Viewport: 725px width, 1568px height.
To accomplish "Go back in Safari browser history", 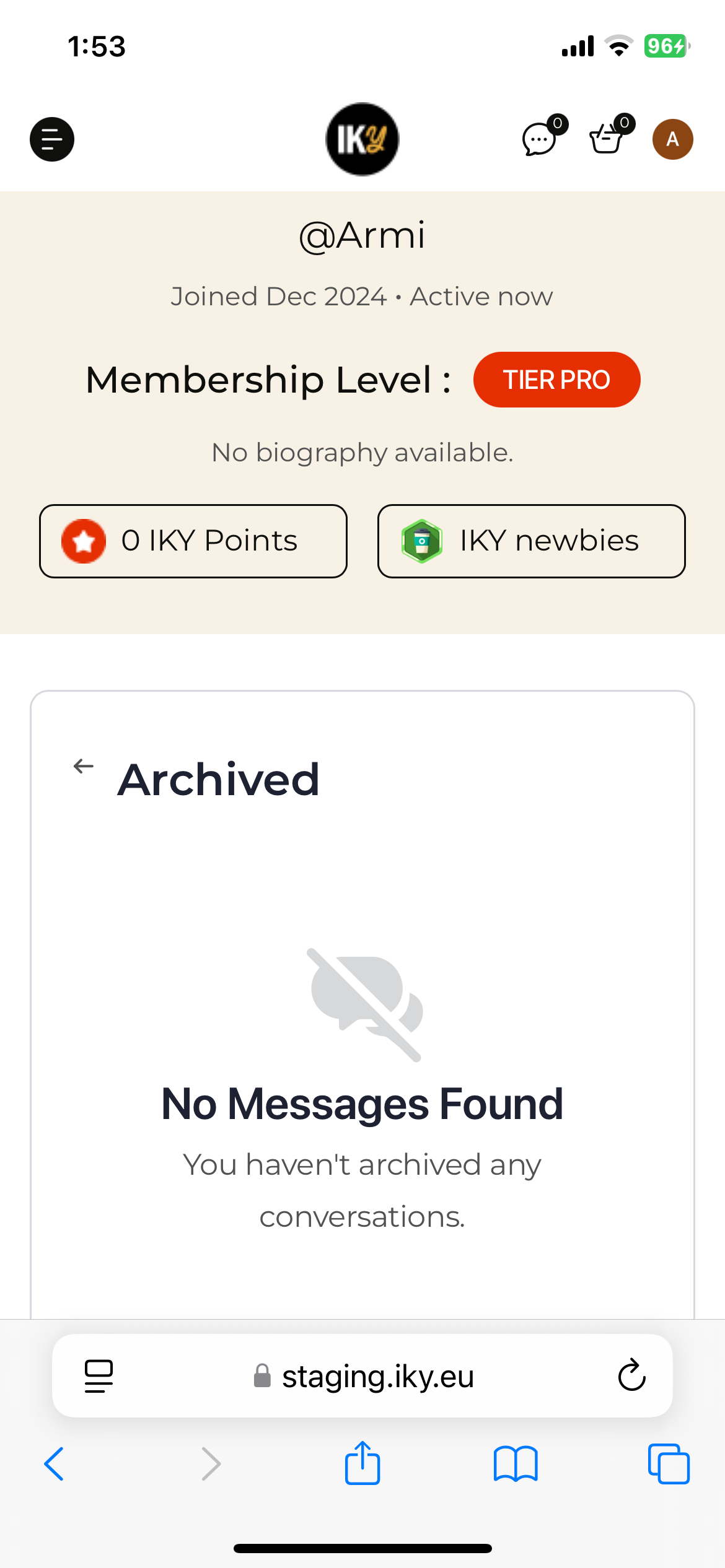I will pyautogui.click(x=55, y=1464).
